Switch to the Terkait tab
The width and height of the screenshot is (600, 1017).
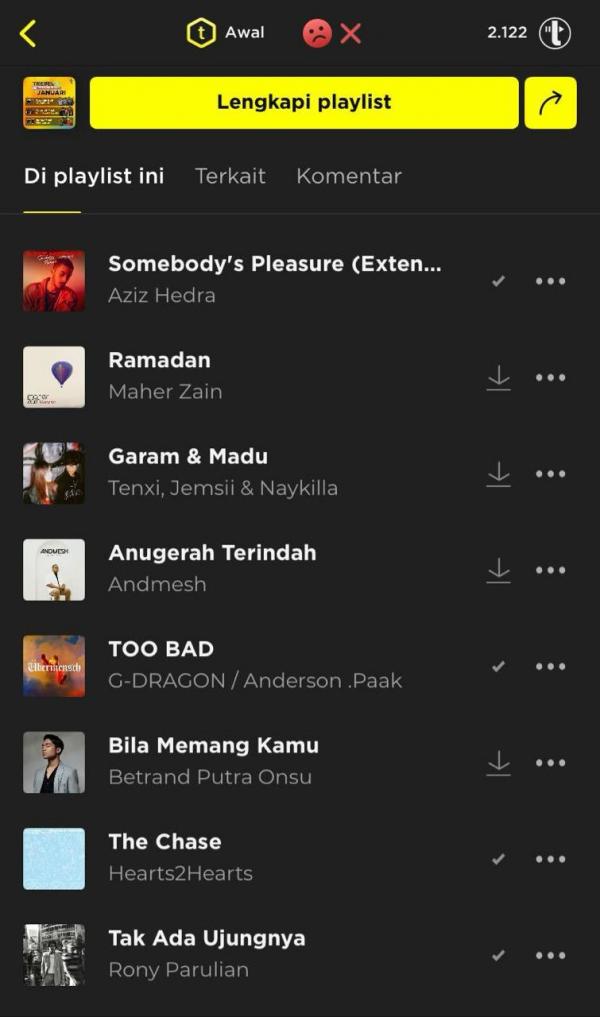click(230, 176)
